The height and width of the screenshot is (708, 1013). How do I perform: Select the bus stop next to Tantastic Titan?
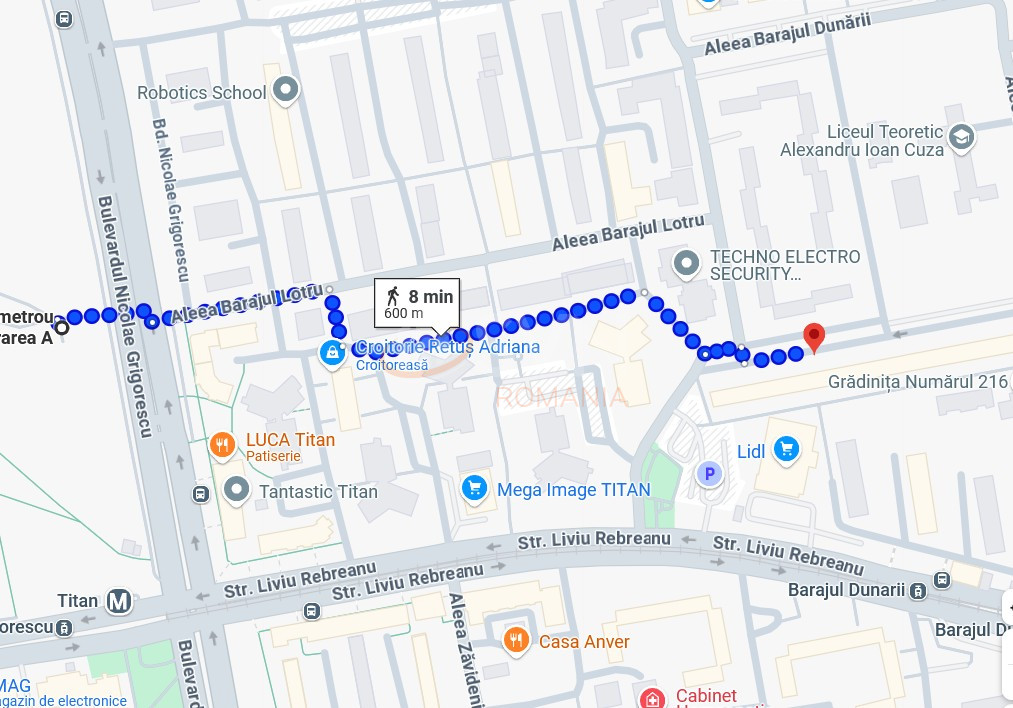coord(200,494)
